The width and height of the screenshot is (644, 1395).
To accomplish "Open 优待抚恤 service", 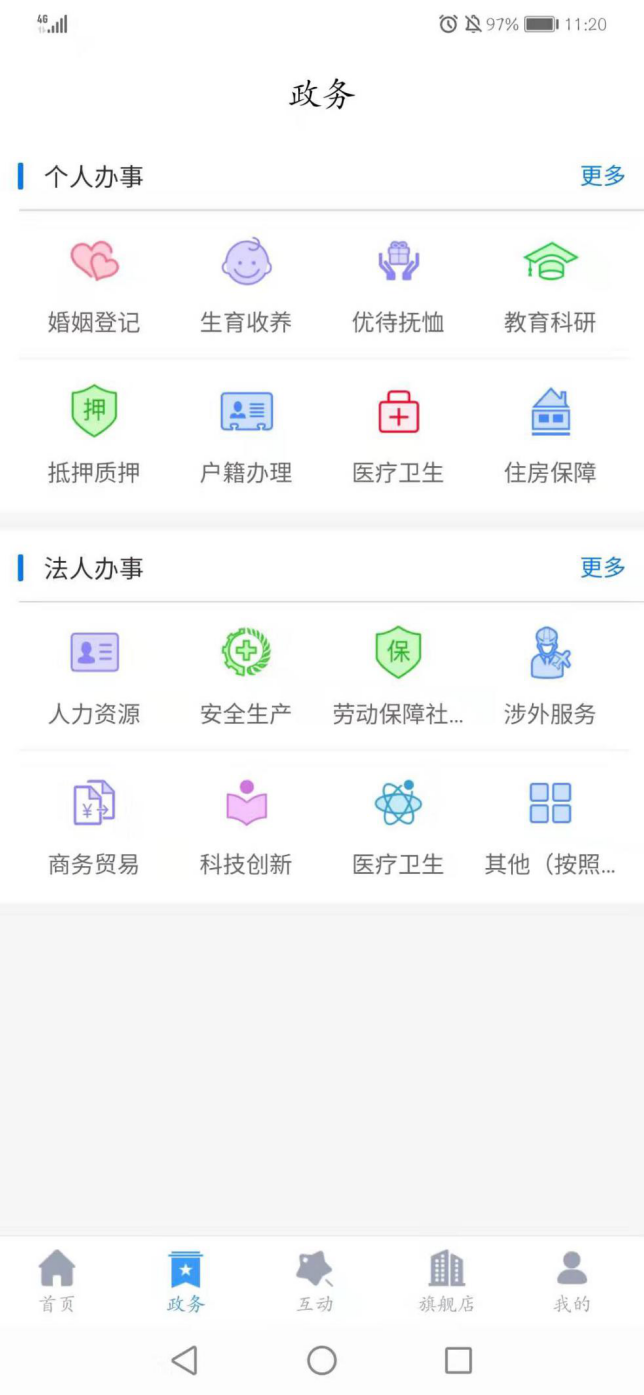I will coord(398,285).
